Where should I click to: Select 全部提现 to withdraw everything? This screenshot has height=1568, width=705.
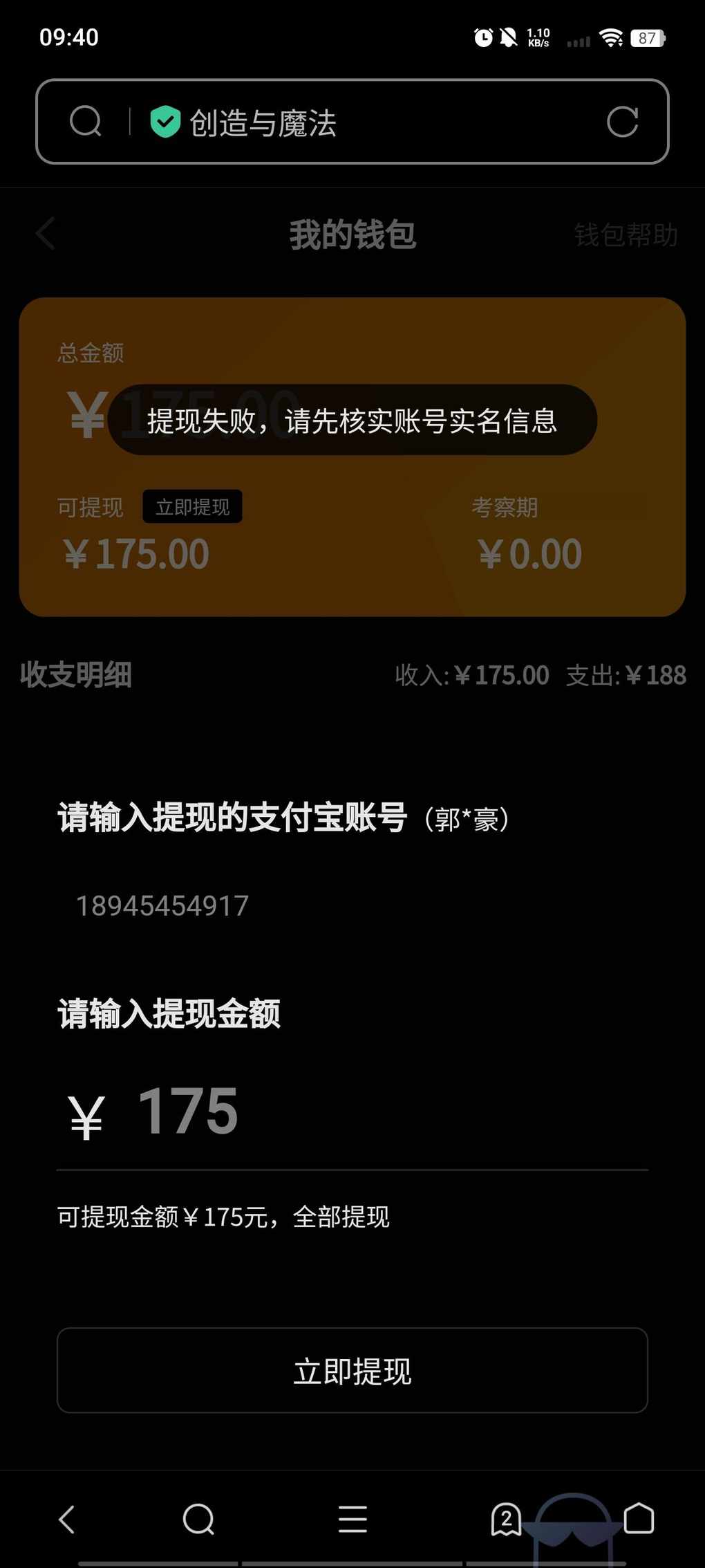(x=341, y=1217)
